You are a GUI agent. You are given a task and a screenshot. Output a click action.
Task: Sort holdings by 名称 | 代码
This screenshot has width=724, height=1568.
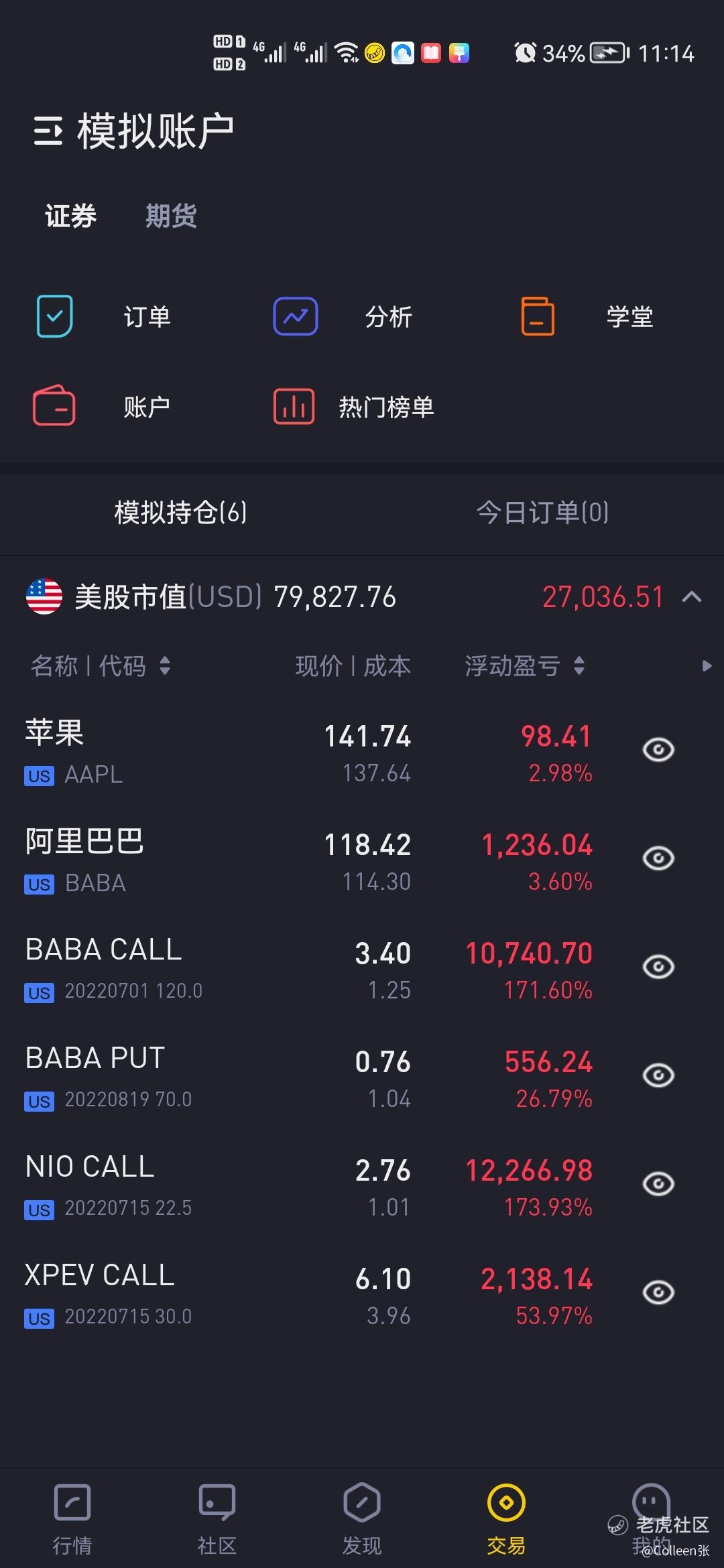[x=101, y=666]
